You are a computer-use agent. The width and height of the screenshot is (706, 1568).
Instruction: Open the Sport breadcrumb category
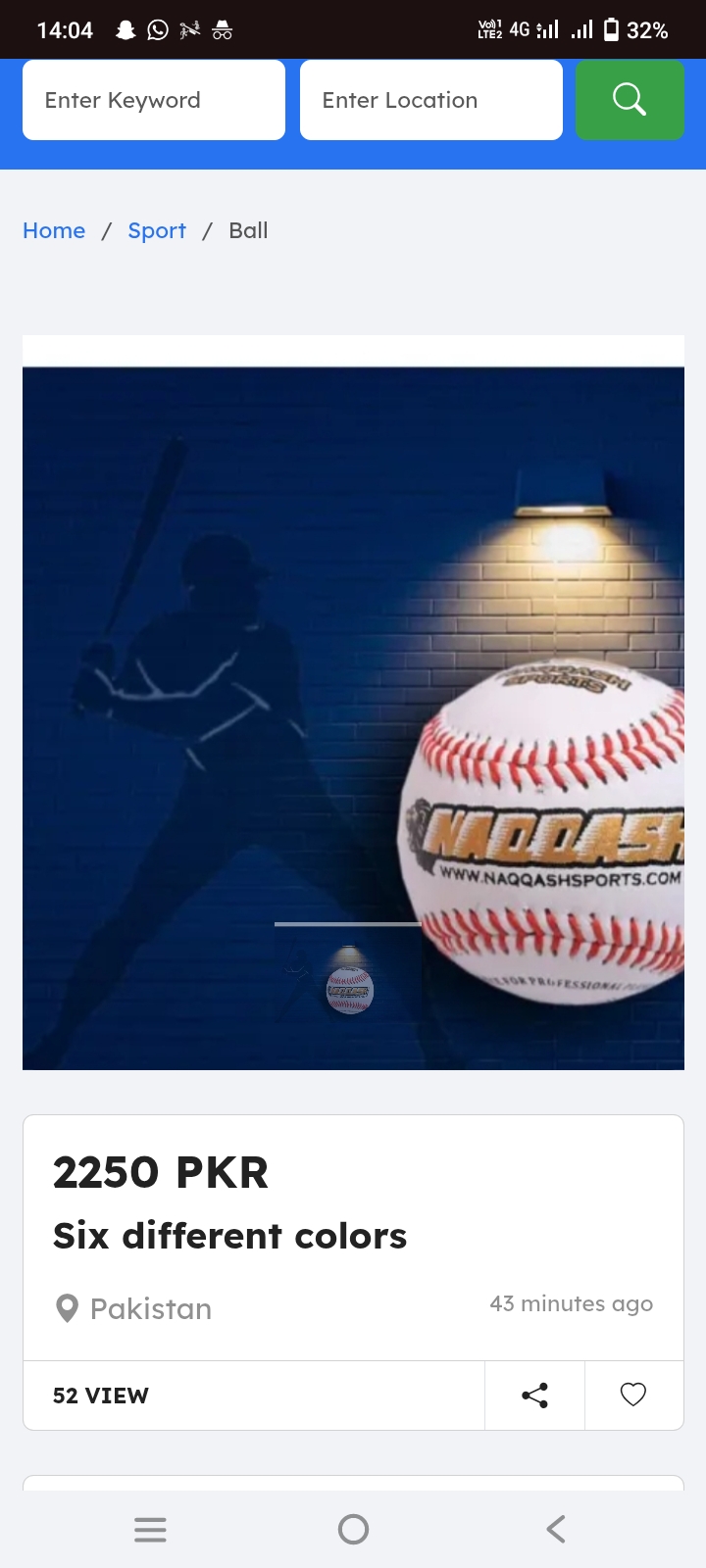[157, 230]
